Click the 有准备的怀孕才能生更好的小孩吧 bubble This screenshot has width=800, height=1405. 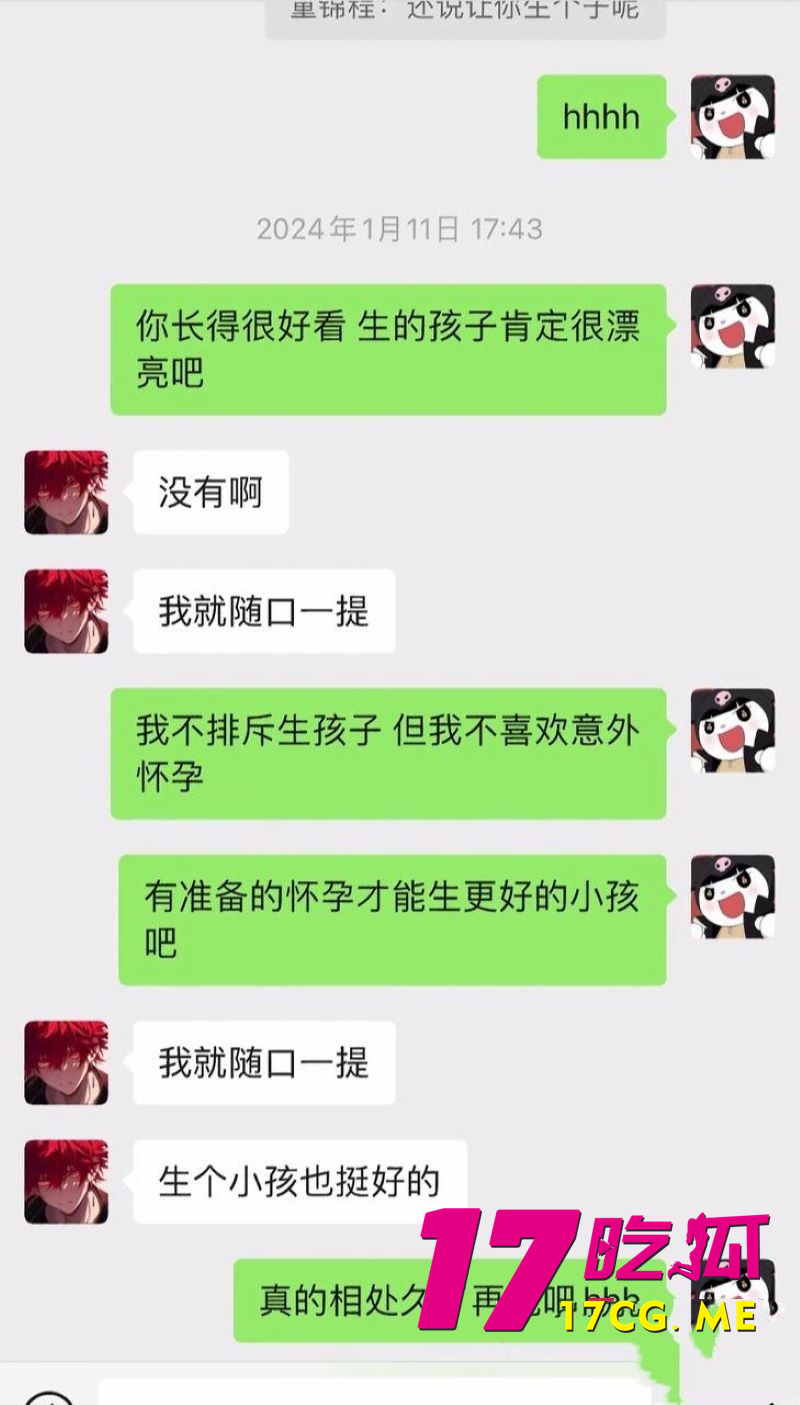click(x=390, y=918)
